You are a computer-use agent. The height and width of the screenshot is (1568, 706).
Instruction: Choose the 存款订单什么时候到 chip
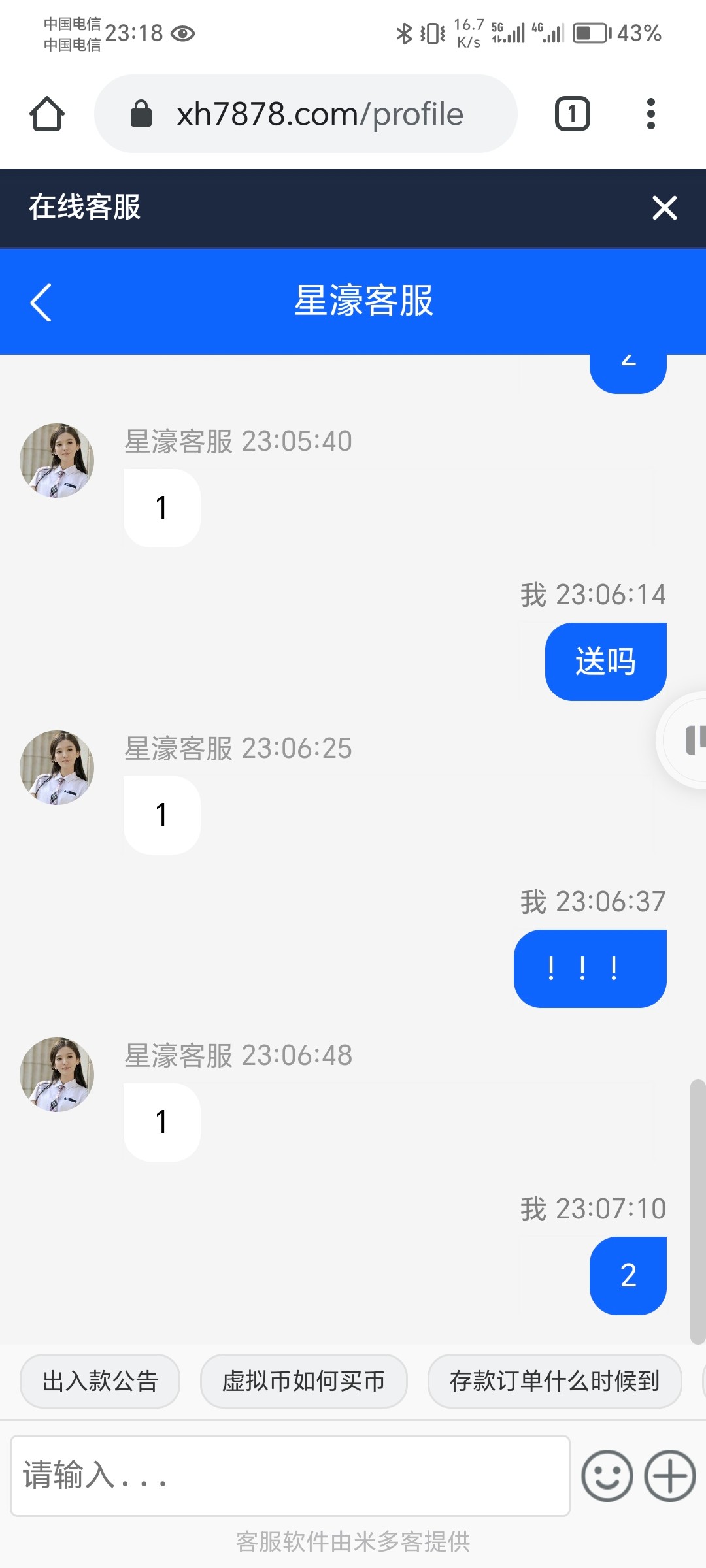pyautogui.click(x=554, y=1381)
